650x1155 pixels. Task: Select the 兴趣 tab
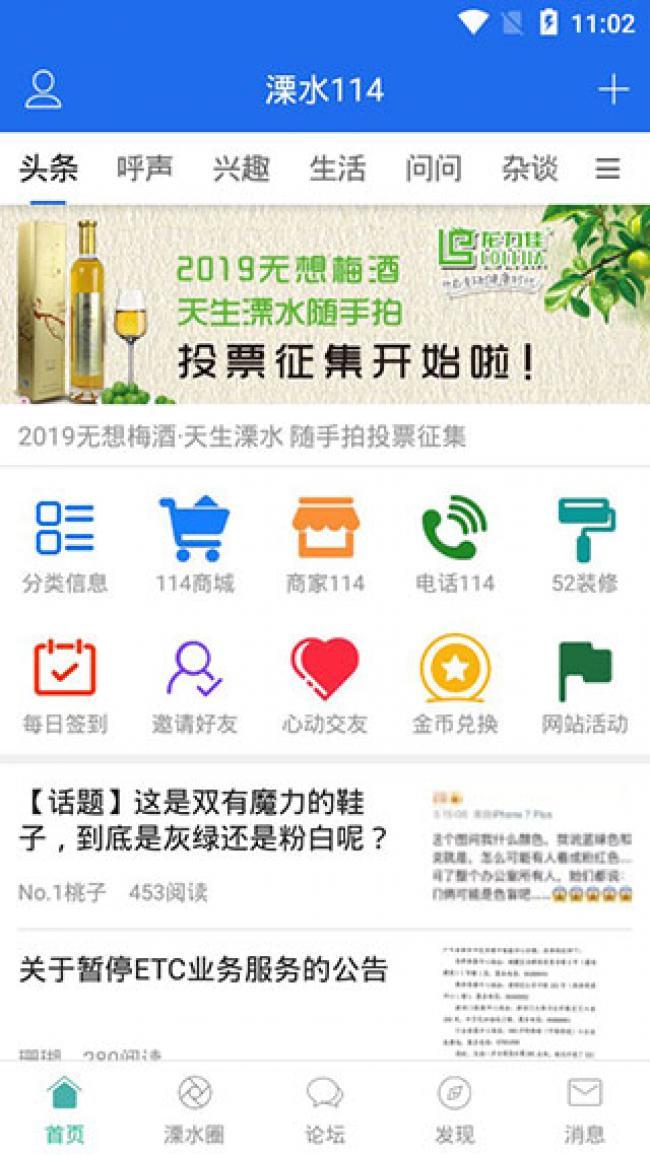click(x=241, y=169)
